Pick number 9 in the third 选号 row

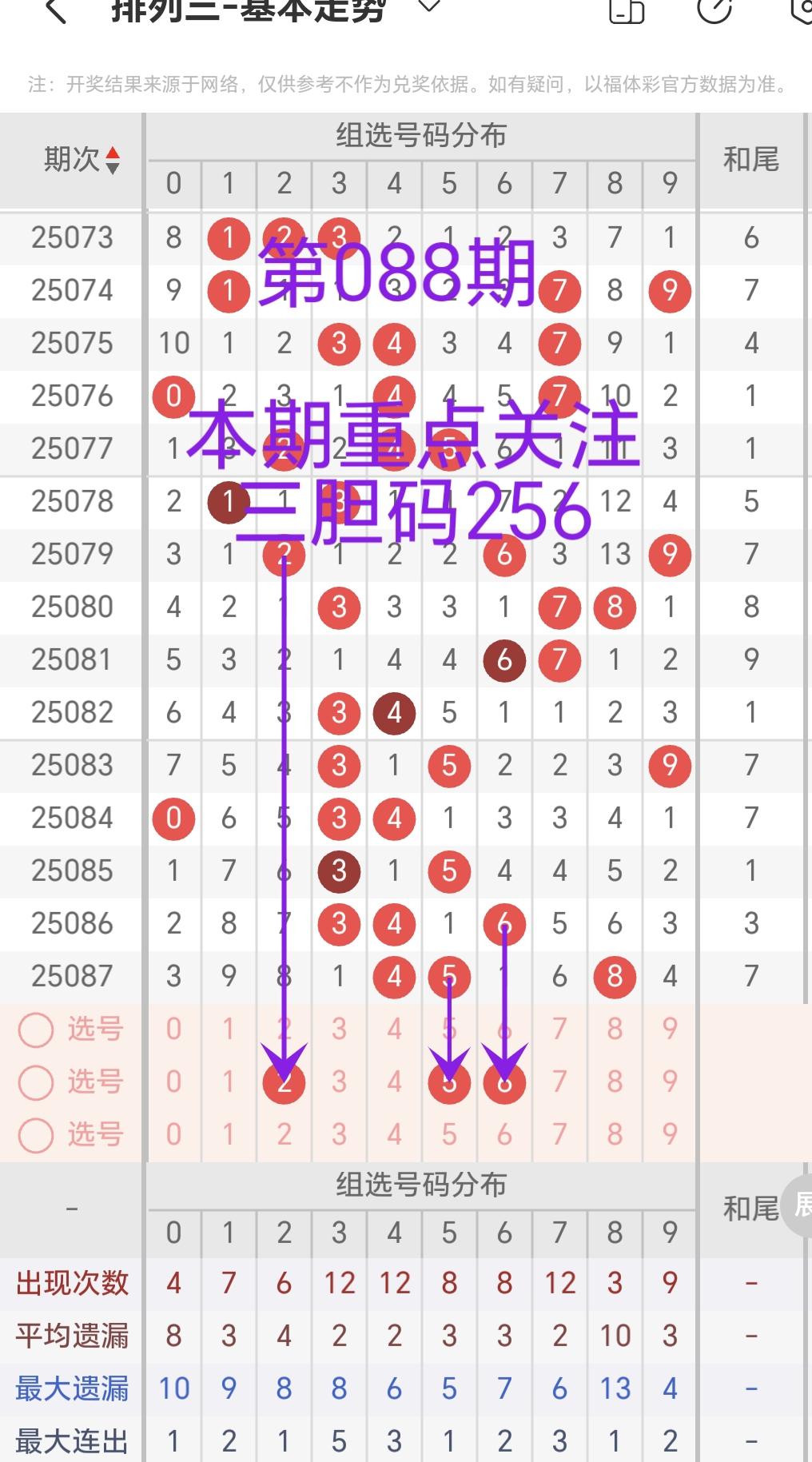(x=670, y=1135)
